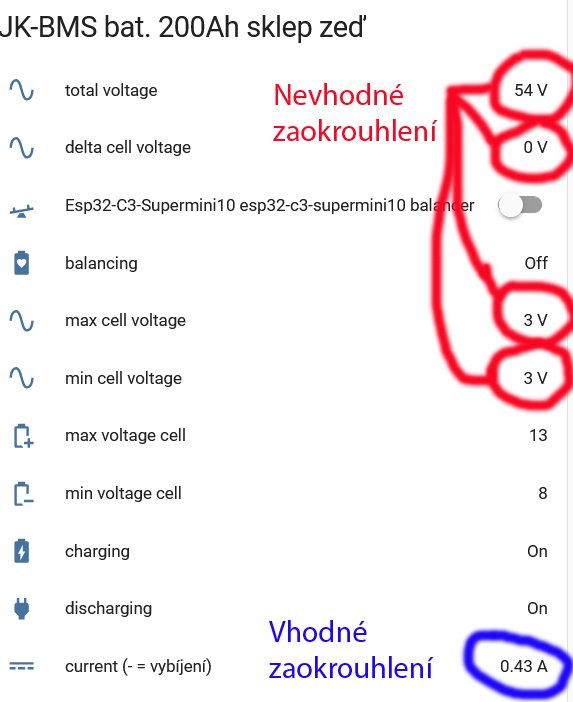Show charging state details

point(278,551)
